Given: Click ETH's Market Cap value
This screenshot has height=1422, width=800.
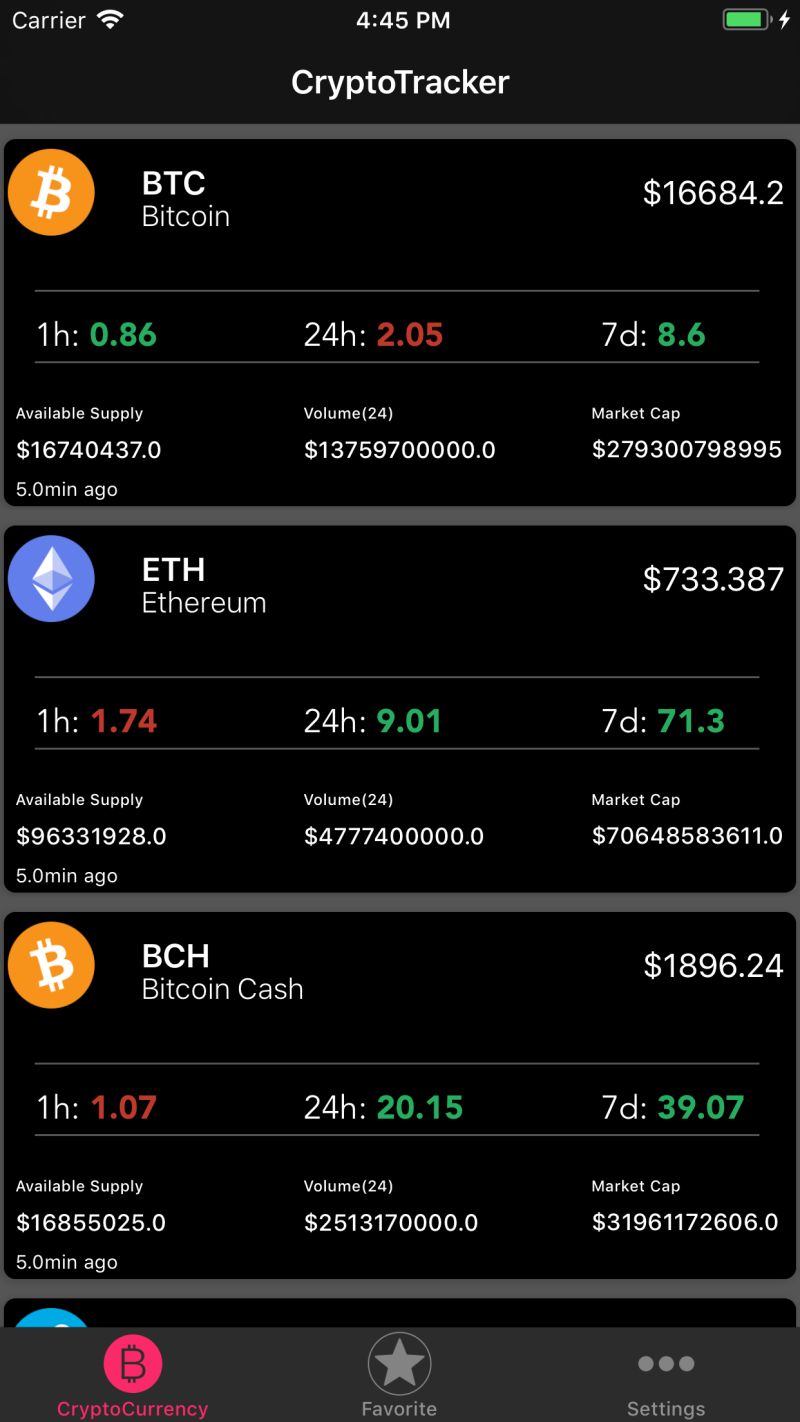Looking at the screenshot, I should point(686,836).
